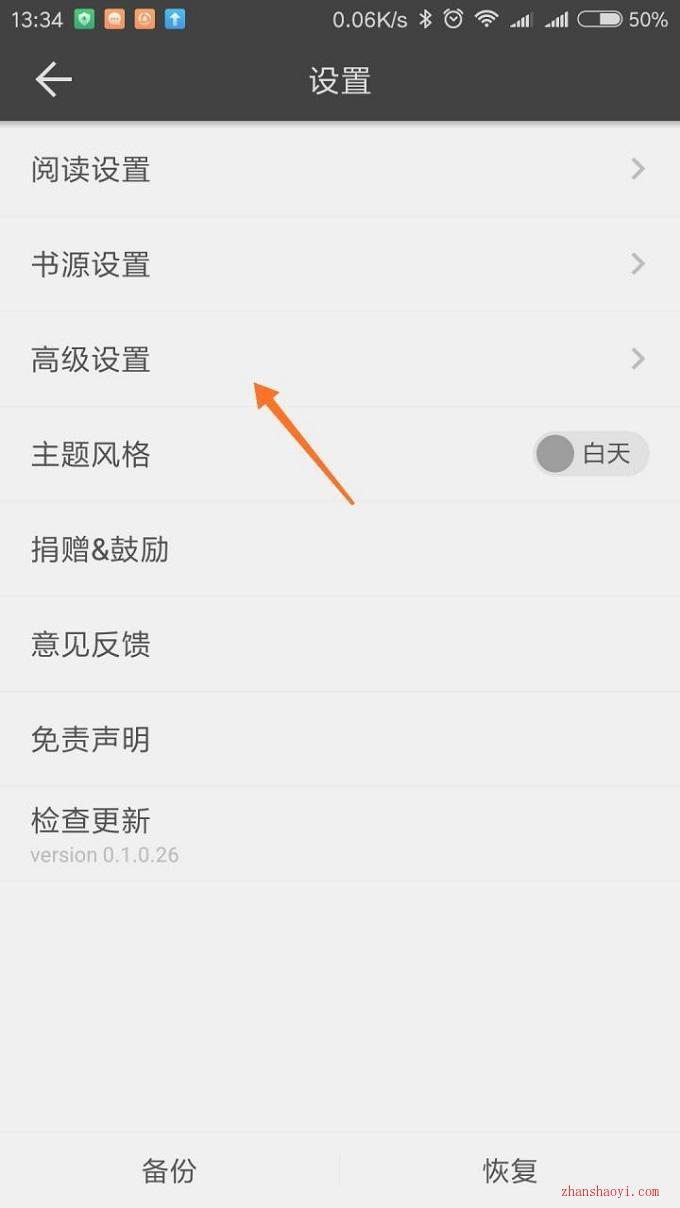View 免责声明 disclaimer
Image resolution: width=680 pixels, height=1208 pixels.
tap(340, 739)
